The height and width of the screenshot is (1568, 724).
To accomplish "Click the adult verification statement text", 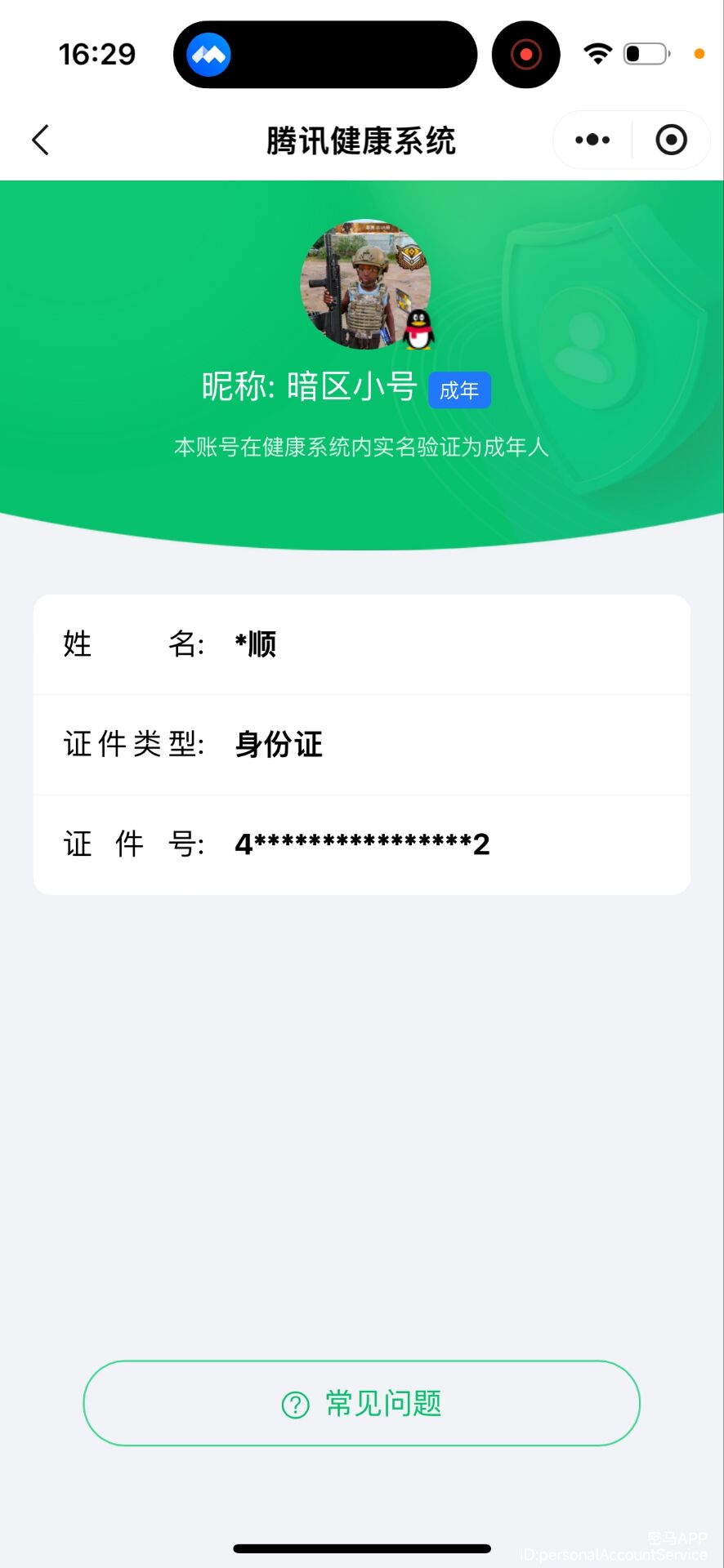I will click(x=362, y=447).
